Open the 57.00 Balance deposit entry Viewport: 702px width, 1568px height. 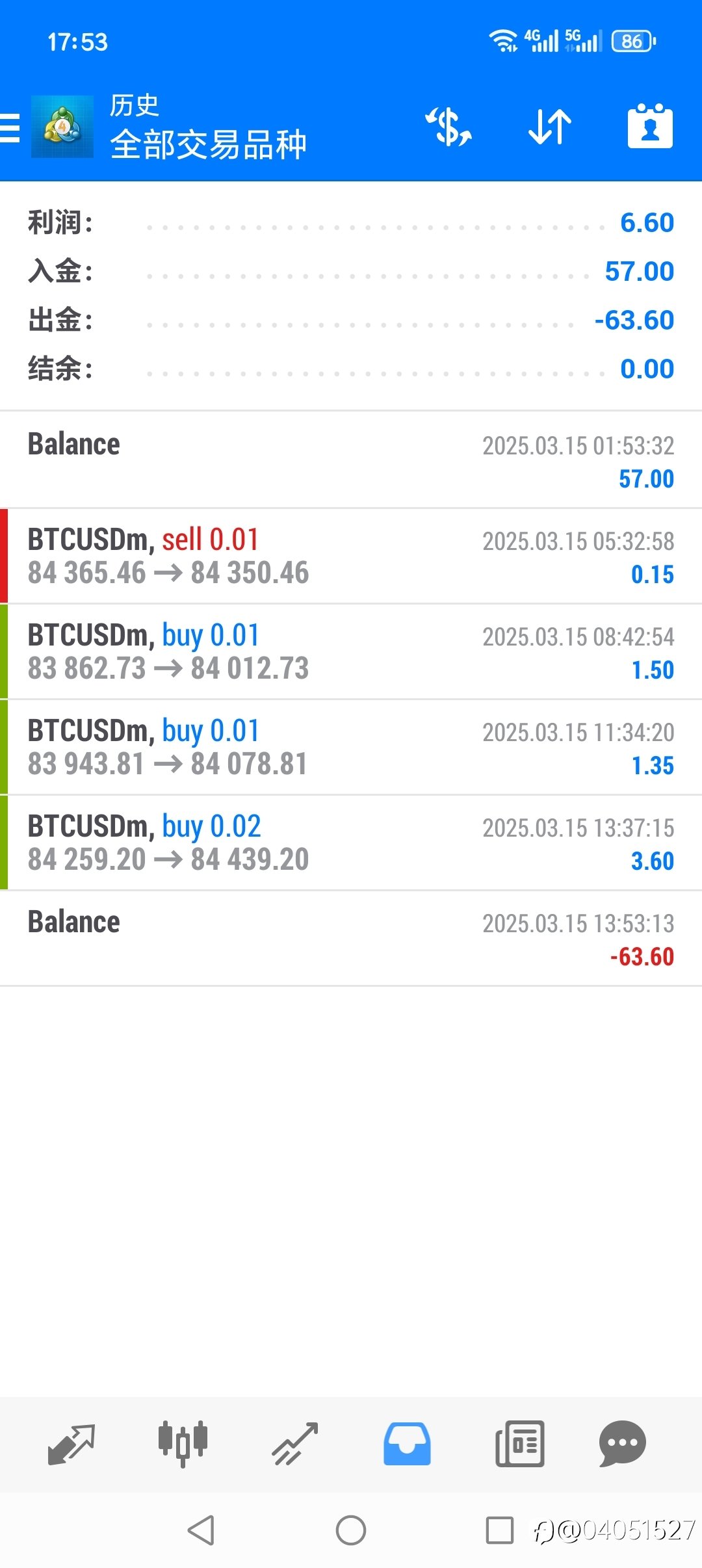point(351,460)
